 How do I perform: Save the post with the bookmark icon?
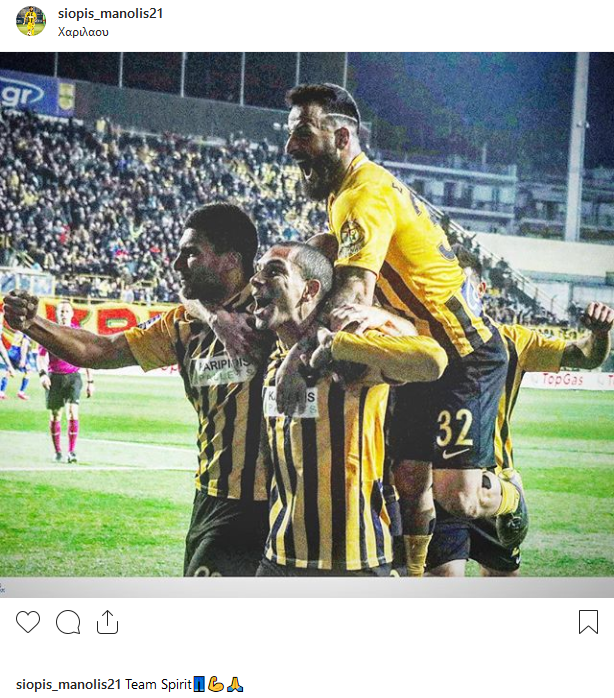click(588, 622)
